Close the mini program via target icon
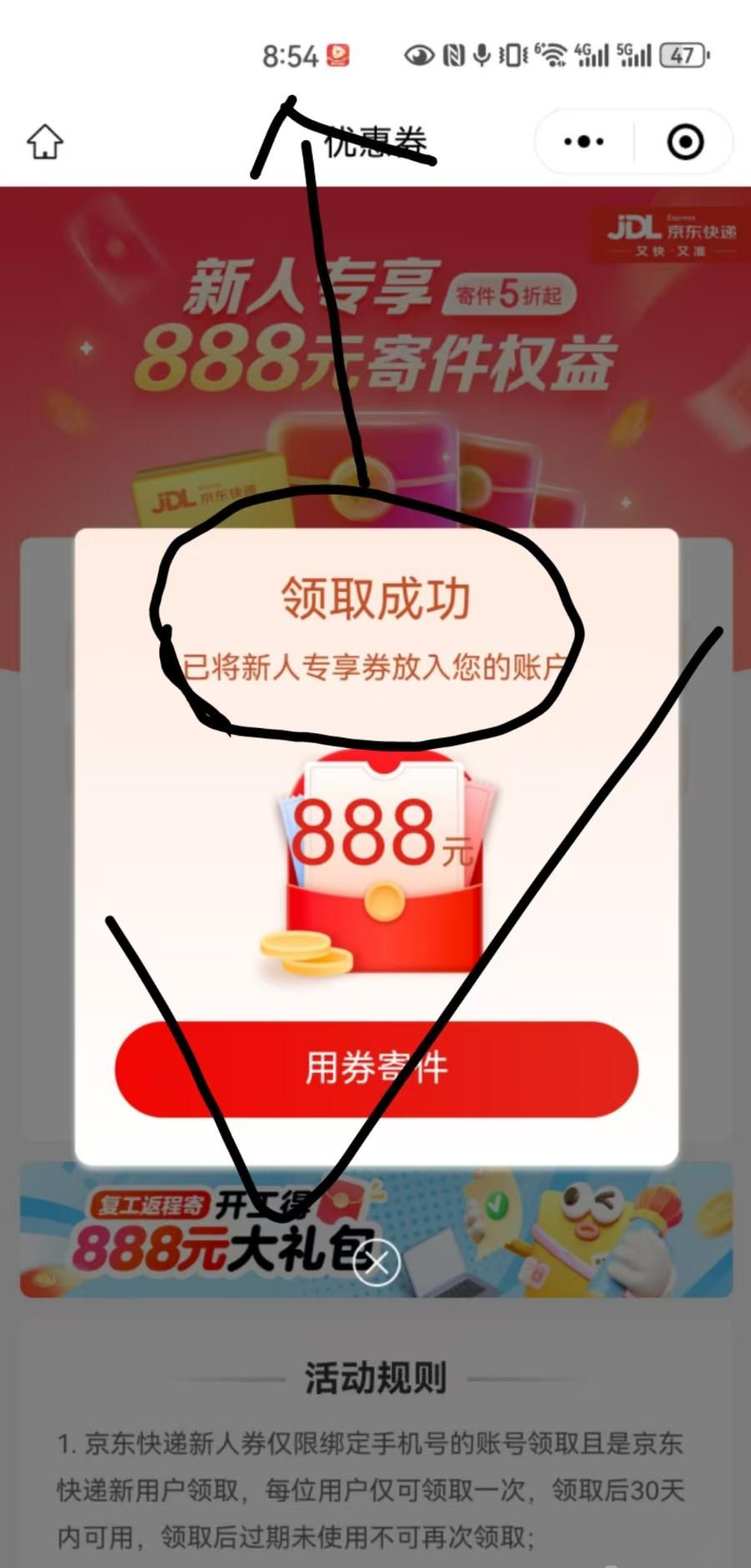Viewport: 751px width, 1568px height. tap(685, 142)
